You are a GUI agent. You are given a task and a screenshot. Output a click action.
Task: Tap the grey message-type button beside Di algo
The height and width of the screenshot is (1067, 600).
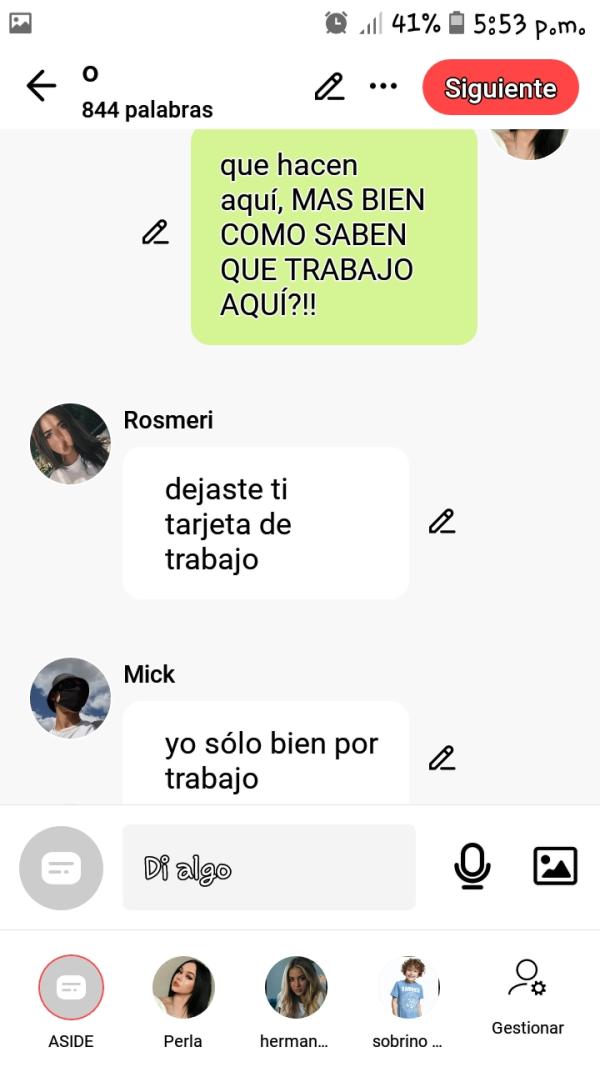pyautogui.click(x=61, y=868)
